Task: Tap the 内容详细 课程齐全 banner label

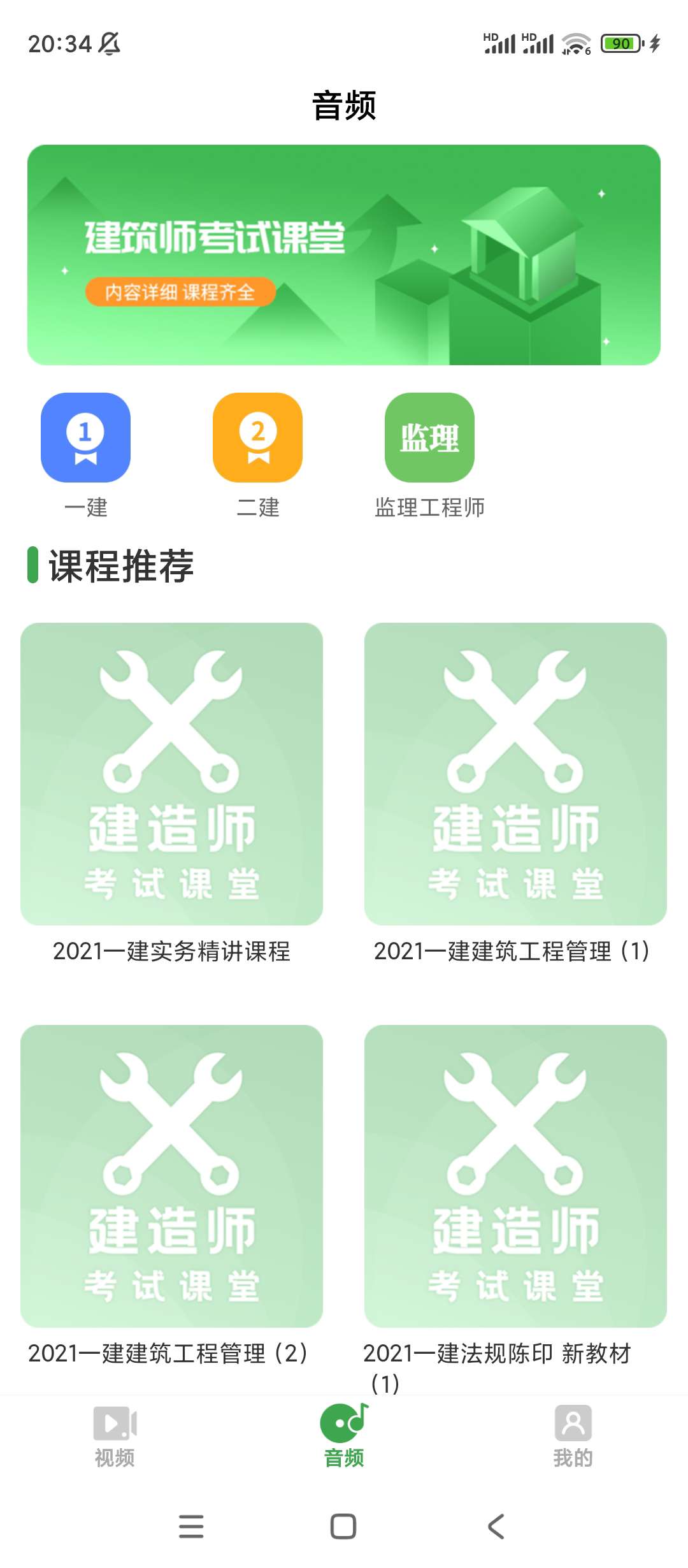Action: (x=180, y=292)
